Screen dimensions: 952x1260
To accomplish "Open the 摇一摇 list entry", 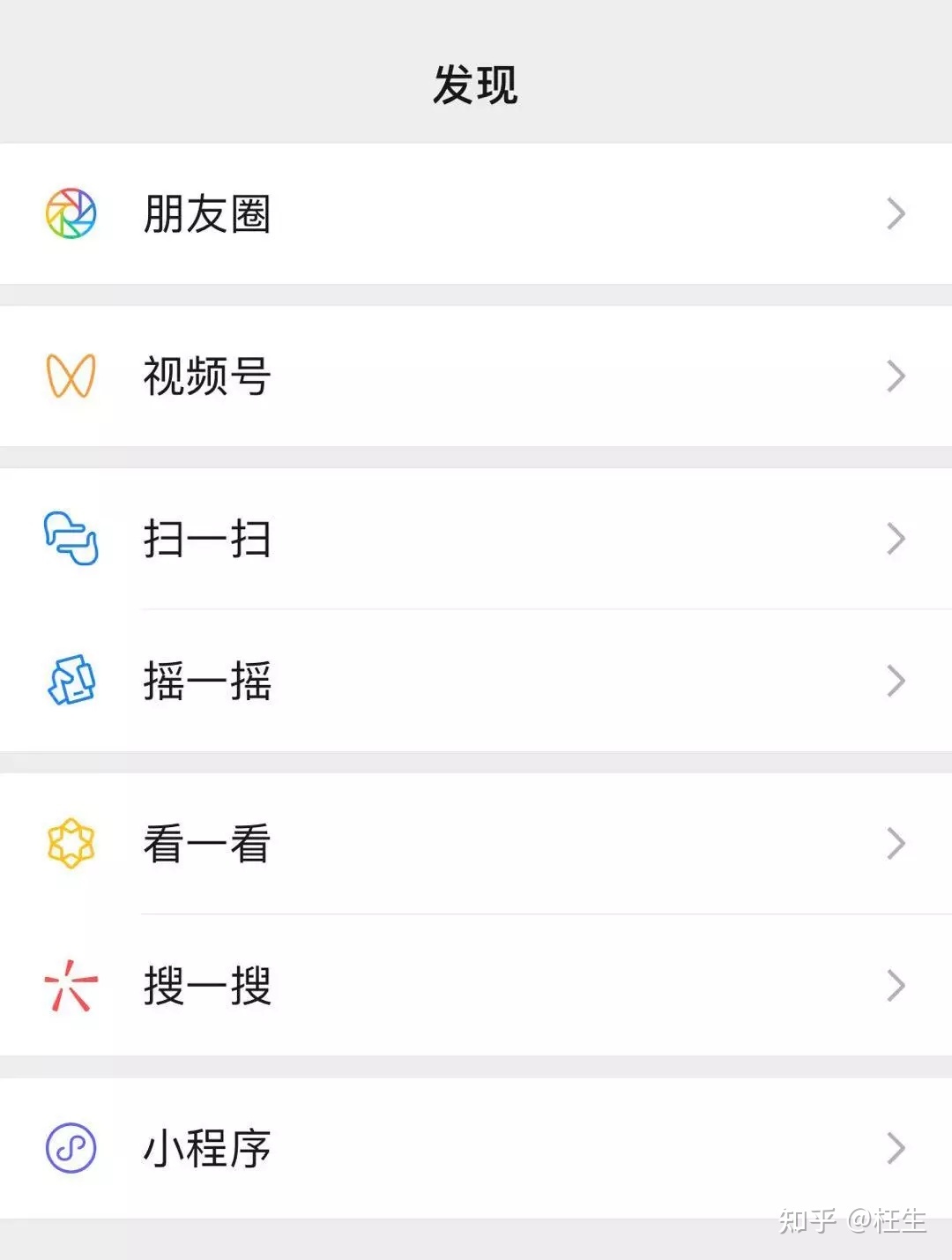I will (476, 681).
